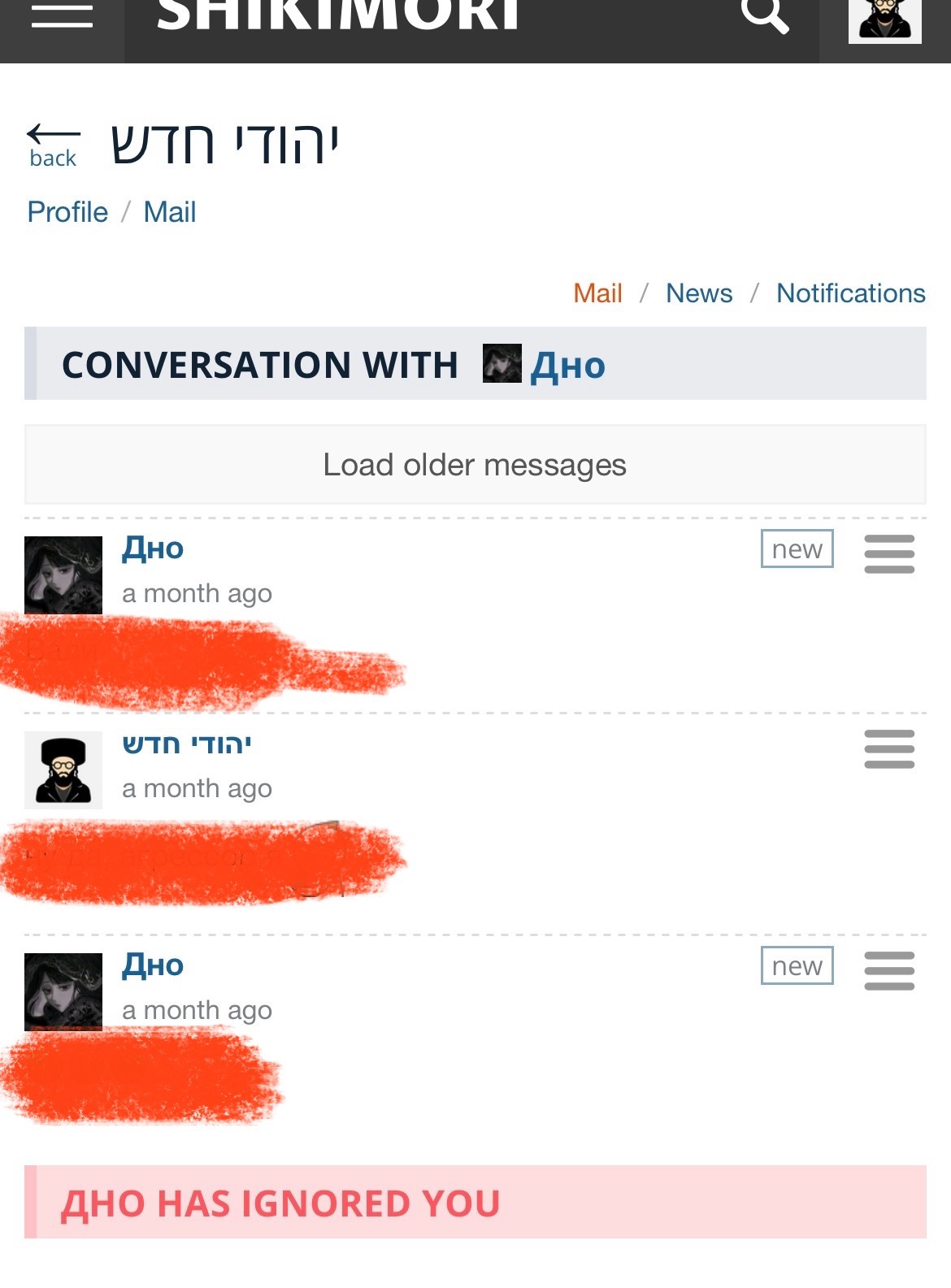Open the Mail breadcrumb link
The width and height of the screenshot is (951, 1288).
(x=169, y=212)
